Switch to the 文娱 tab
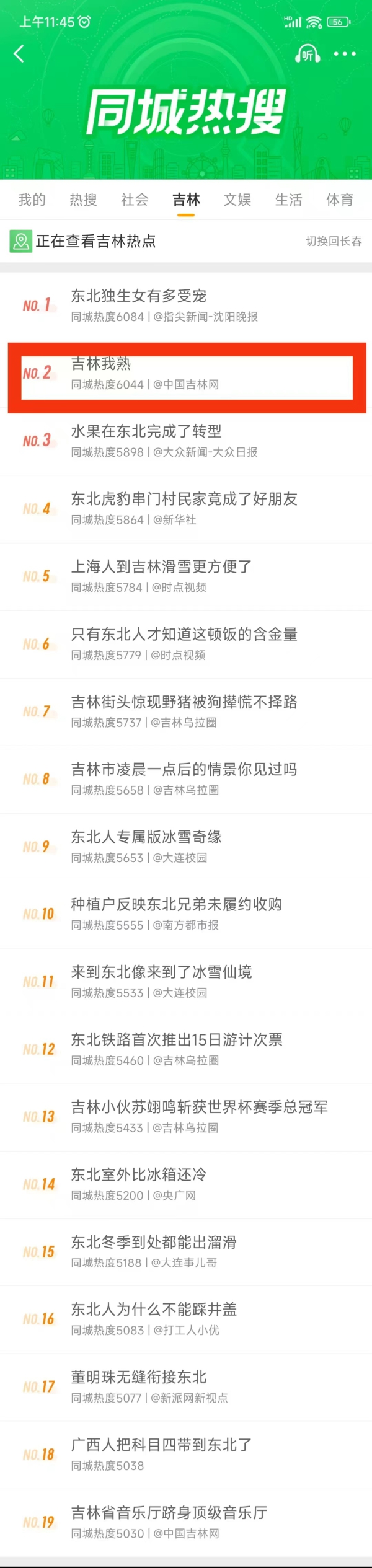This screenshot has height=1568, width=372. click(x=237, y=200)
